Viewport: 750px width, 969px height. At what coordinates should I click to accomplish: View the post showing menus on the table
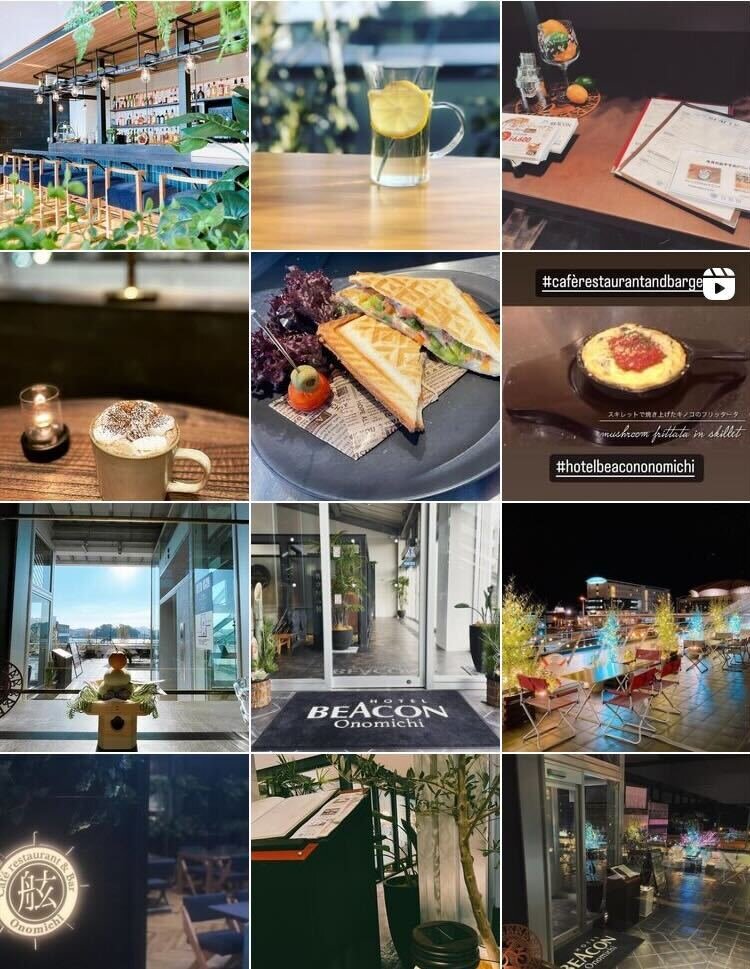(626, 124)
